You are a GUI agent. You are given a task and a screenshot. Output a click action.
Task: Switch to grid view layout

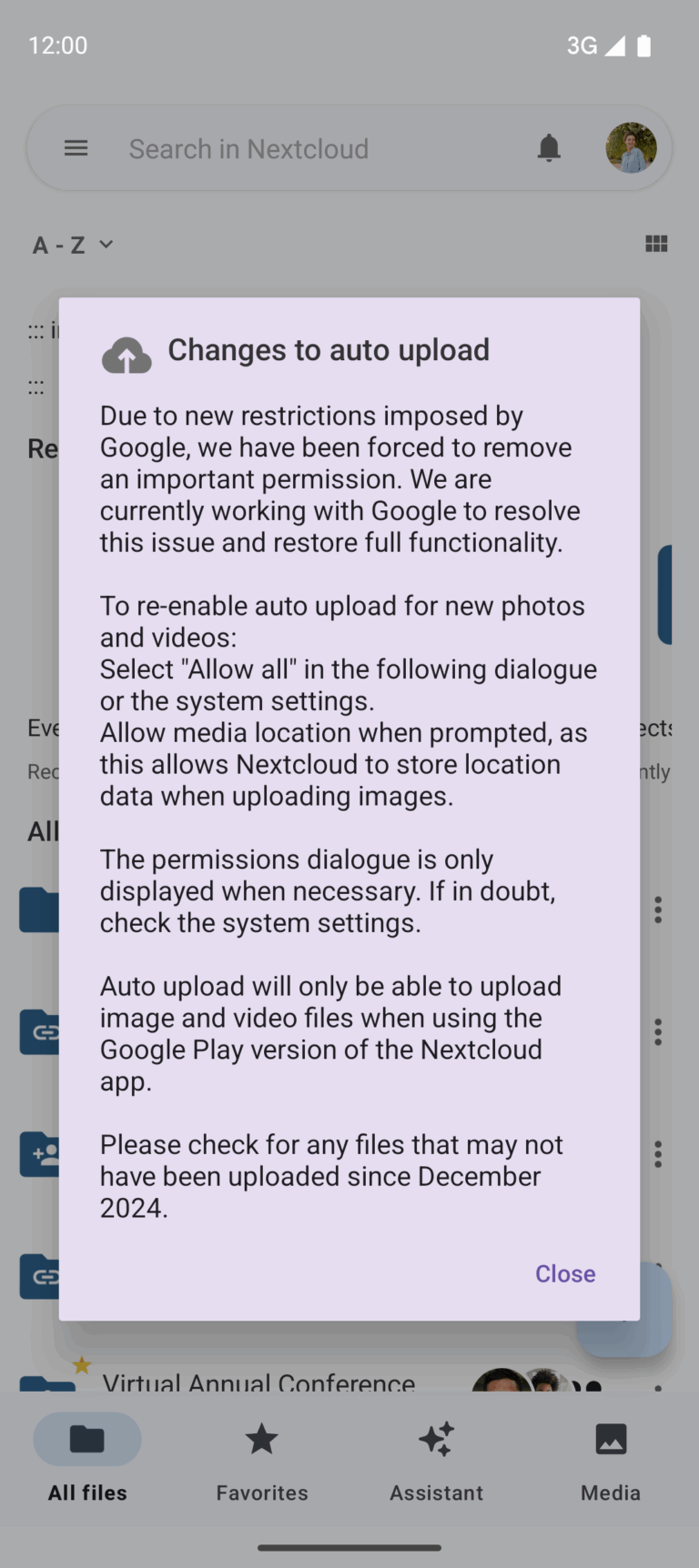tap(657, 244)
